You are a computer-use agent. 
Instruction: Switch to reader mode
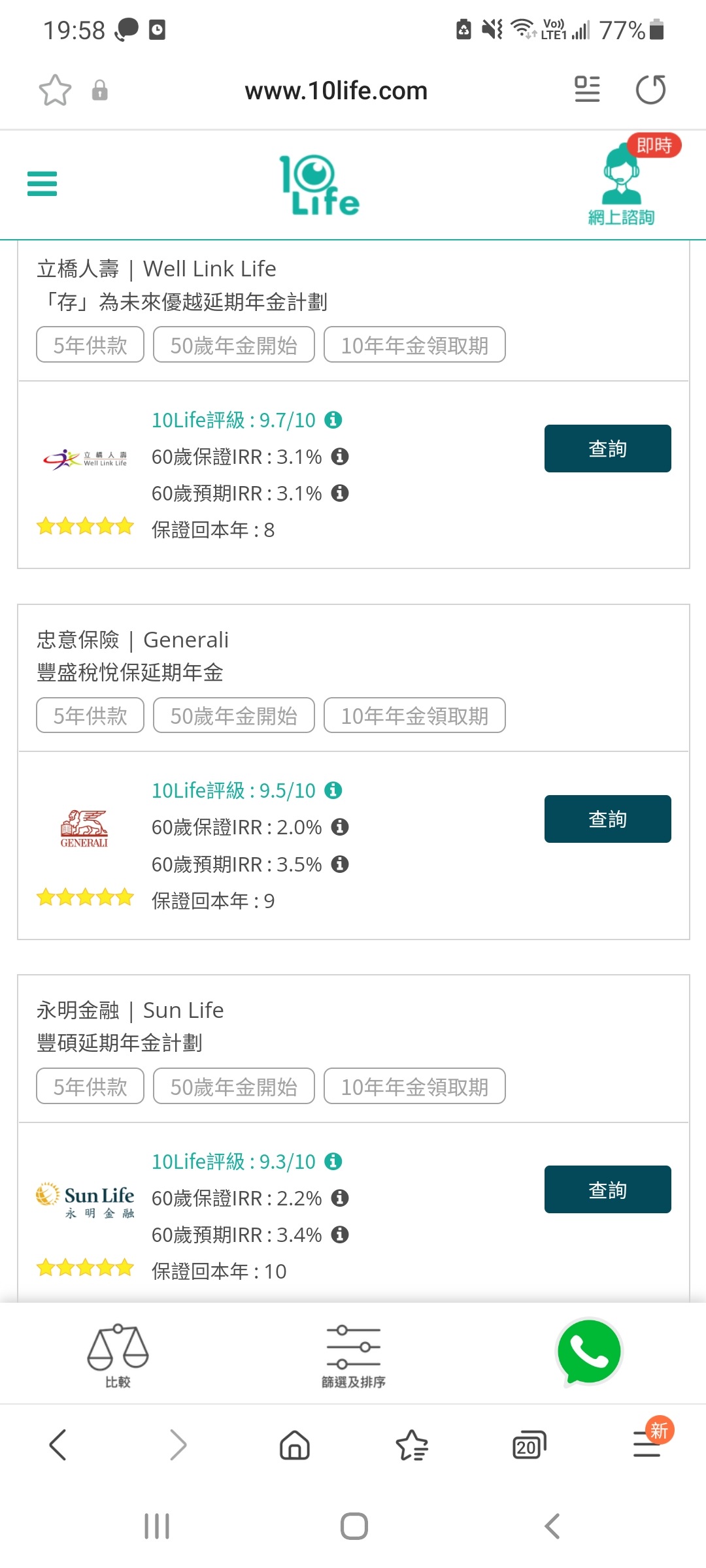[x=587, y=90]
